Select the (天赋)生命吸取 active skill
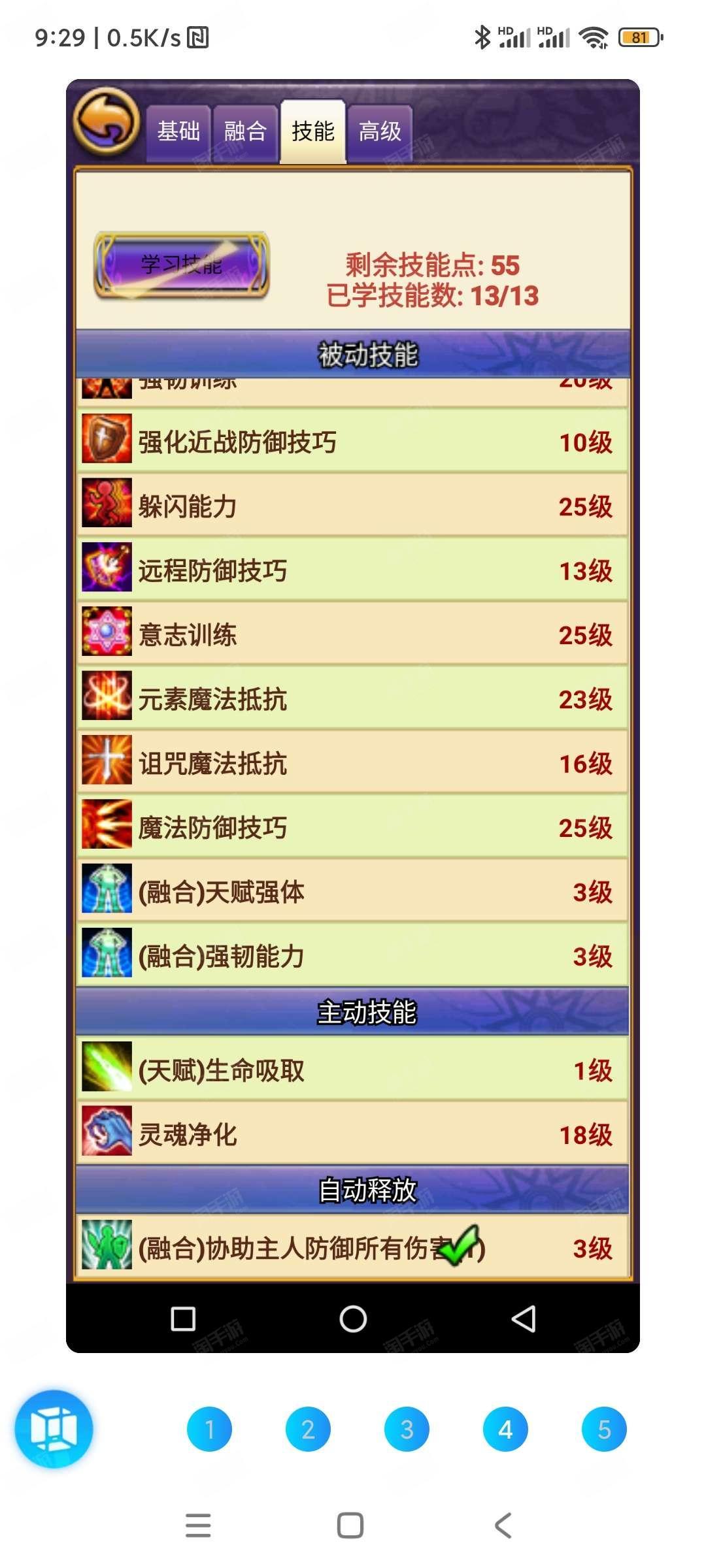 (353, 1070)
